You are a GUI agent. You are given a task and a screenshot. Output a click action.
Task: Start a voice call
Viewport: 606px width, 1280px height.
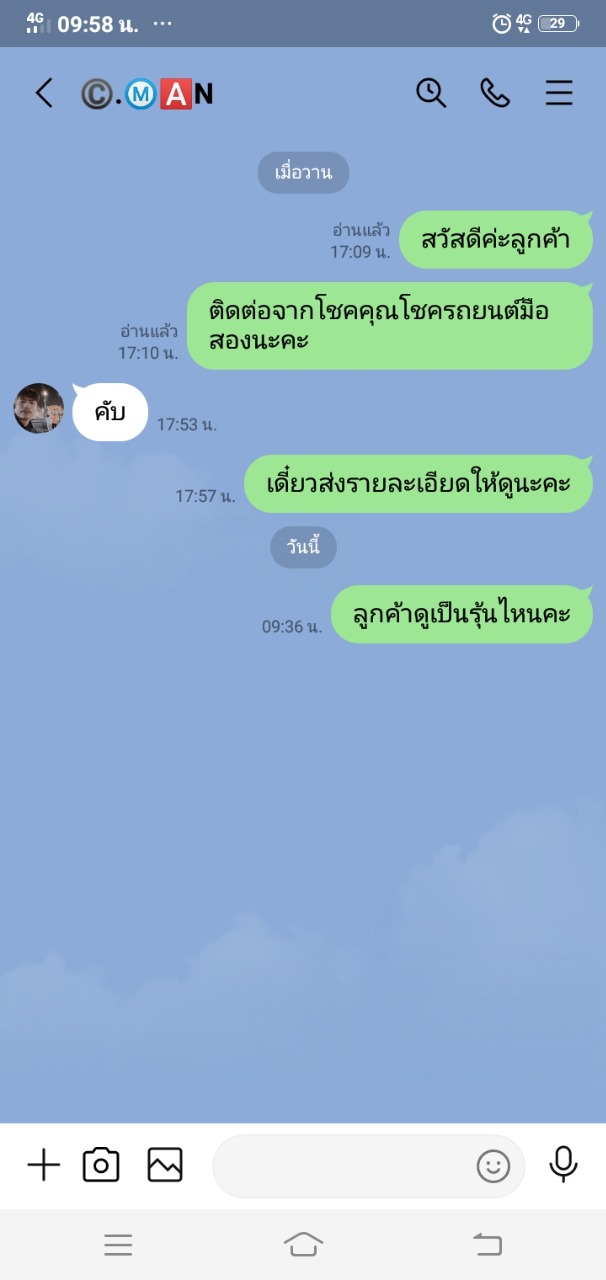(495, 93)
